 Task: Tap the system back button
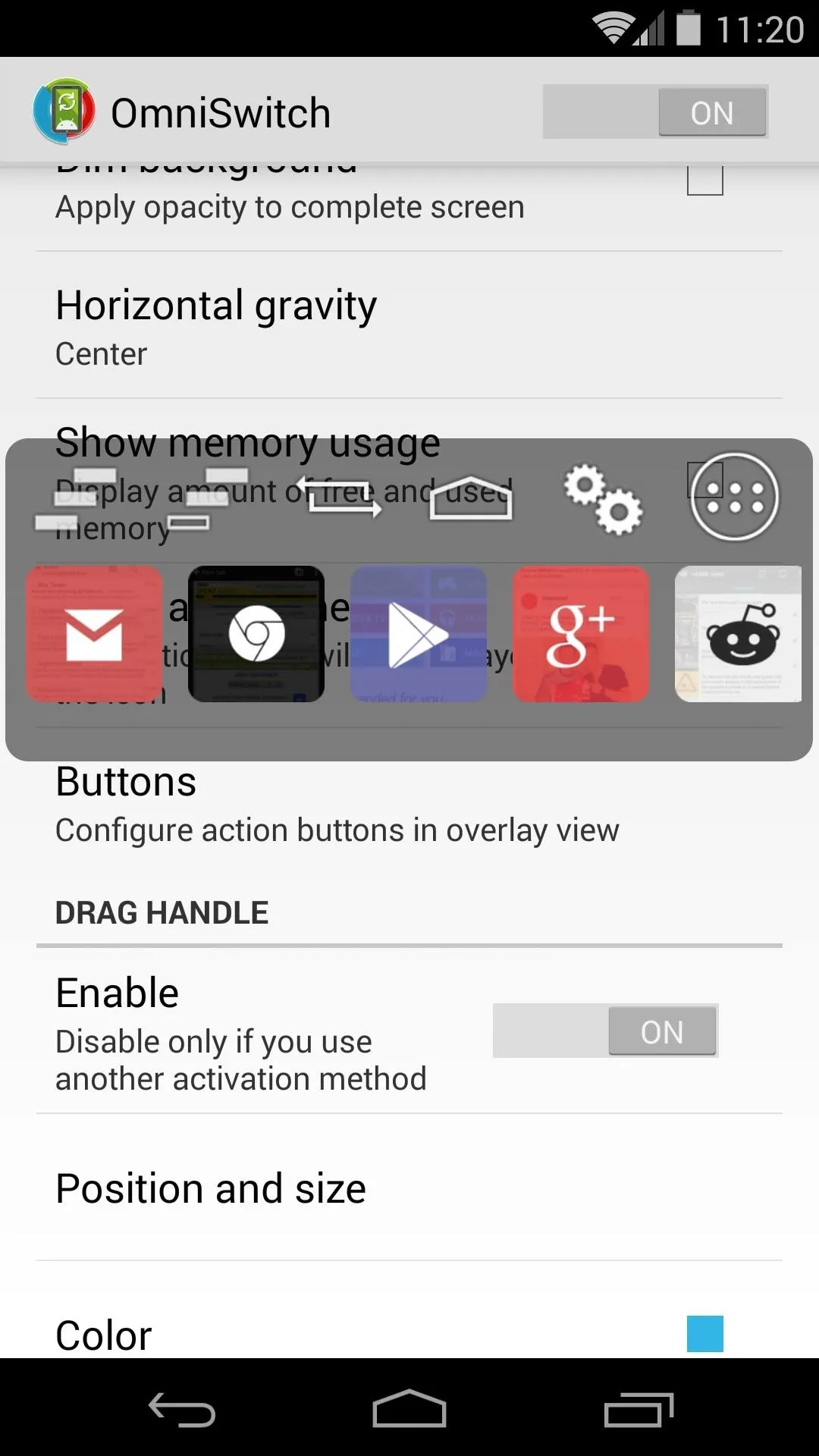(182, 1409)
